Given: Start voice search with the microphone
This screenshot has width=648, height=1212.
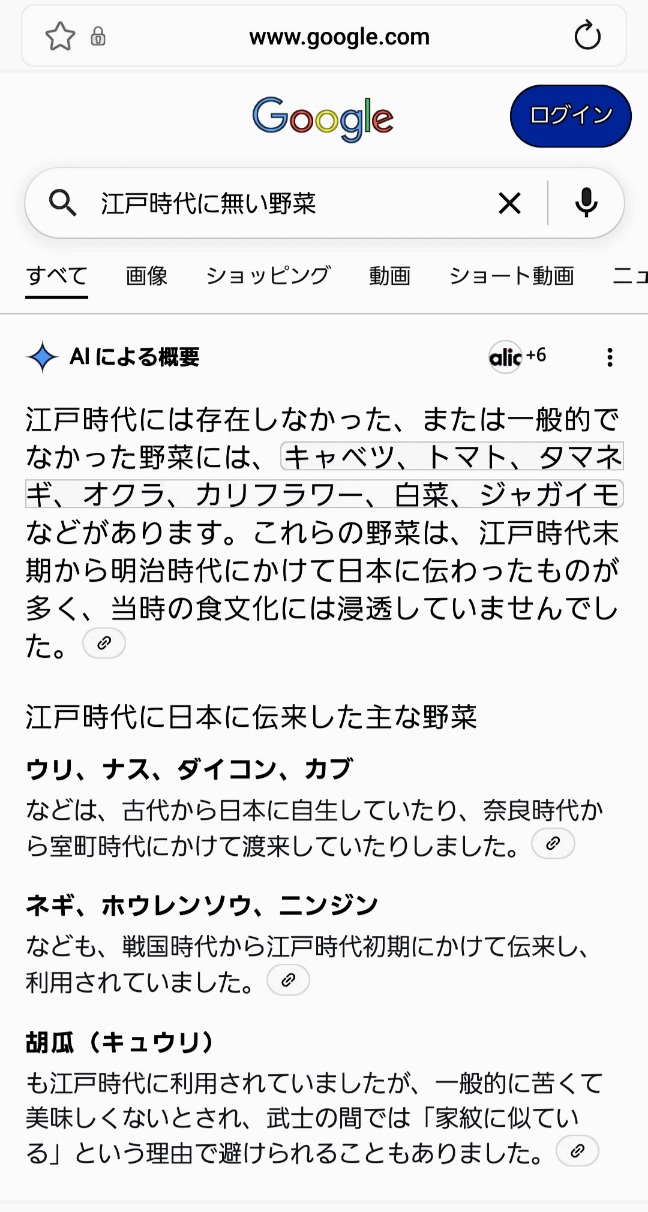Looking at the screenshot, I should pyautogui.click(x=587, y=204).
